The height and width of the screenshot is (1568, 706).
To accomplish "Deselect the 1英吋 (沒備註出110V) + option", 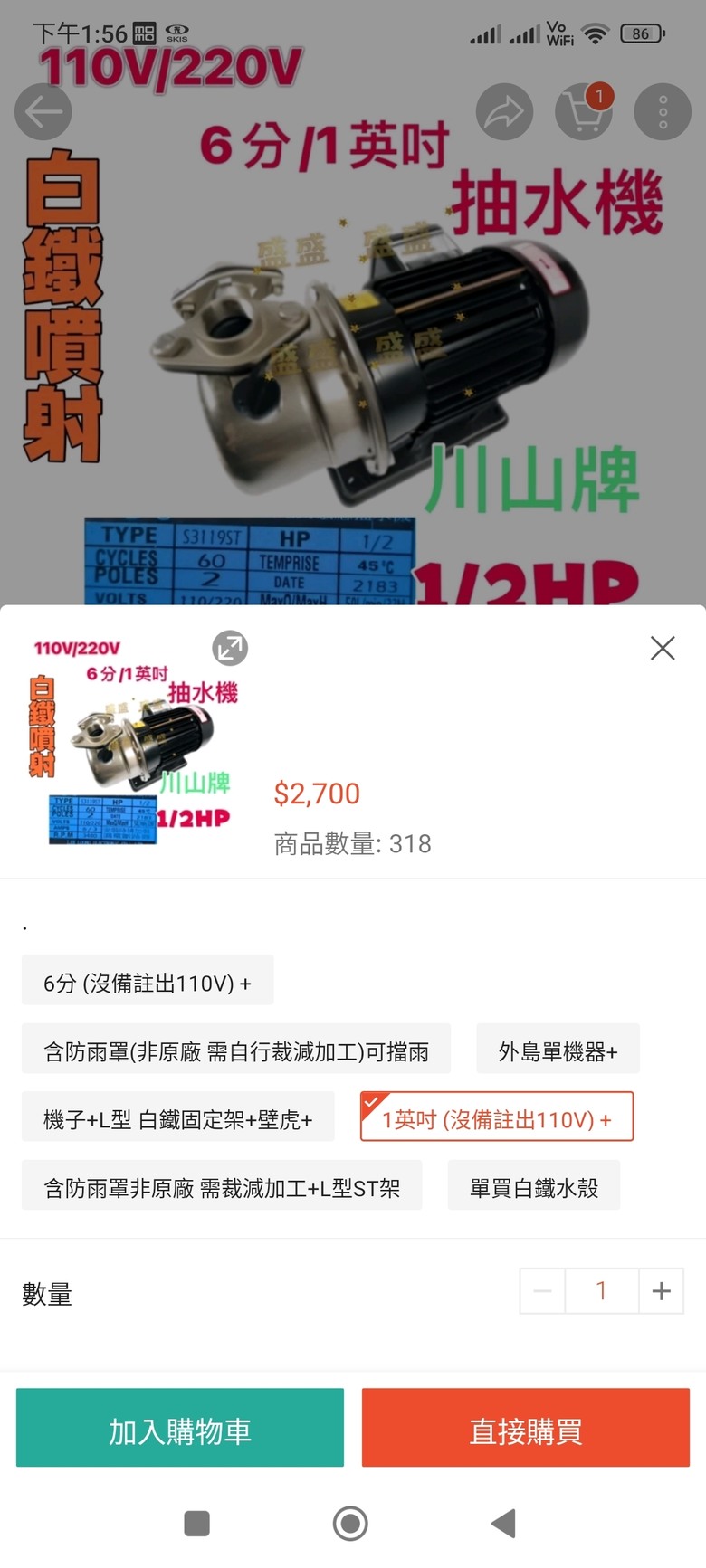I will point(497,1117).
